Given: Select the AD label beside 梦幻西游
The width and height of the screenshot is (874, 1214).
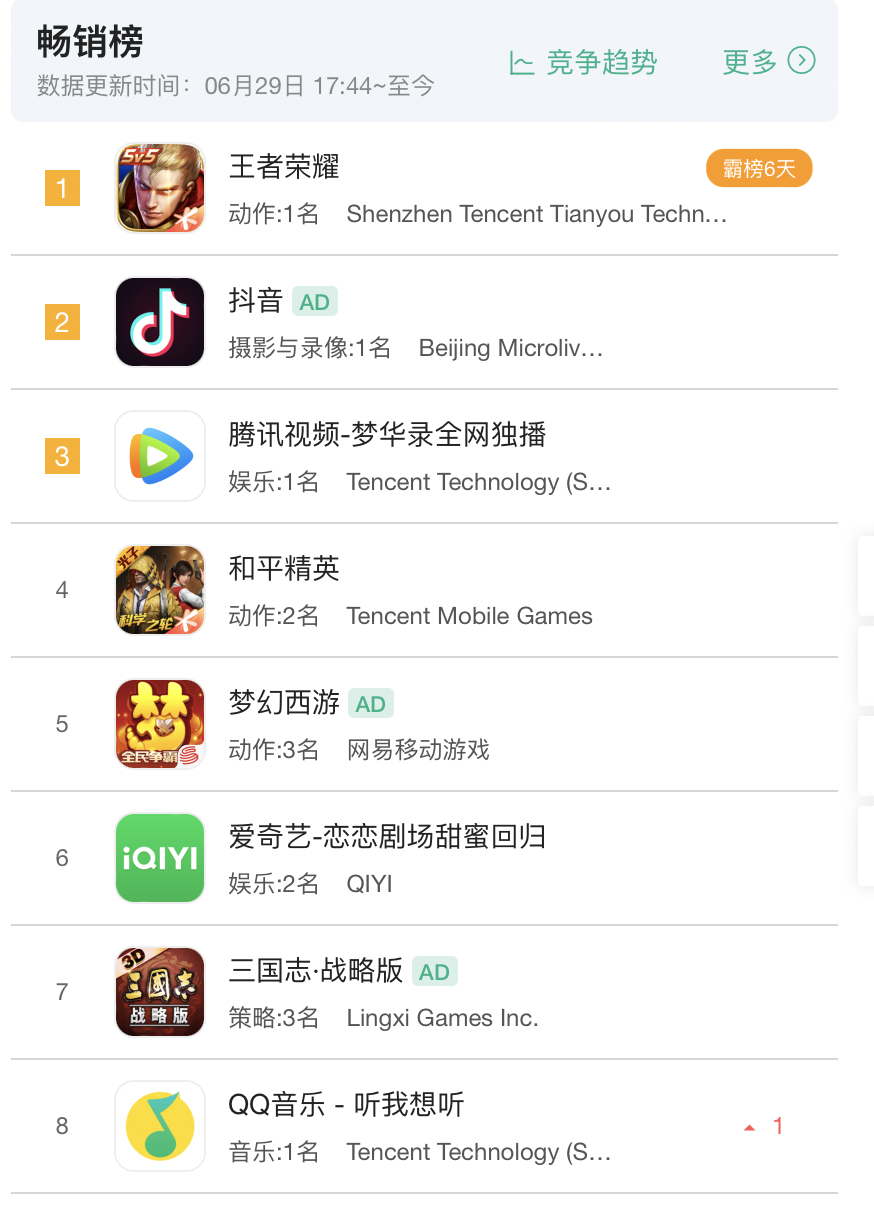Looking at the screenshot, I should pyautogui.click(x=371, y=703).
